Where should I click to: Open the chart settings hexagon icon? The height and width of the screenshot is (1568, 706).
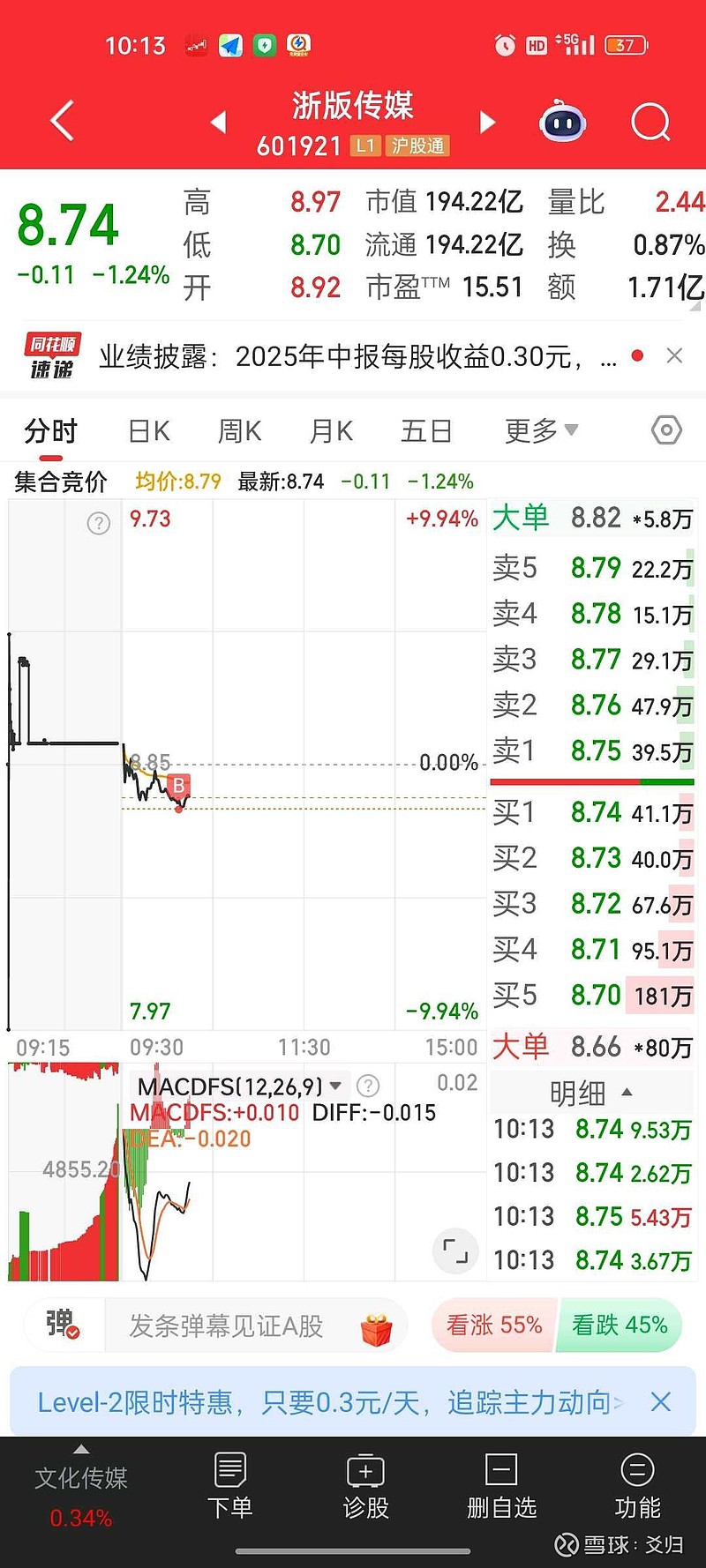pos(666,430)
